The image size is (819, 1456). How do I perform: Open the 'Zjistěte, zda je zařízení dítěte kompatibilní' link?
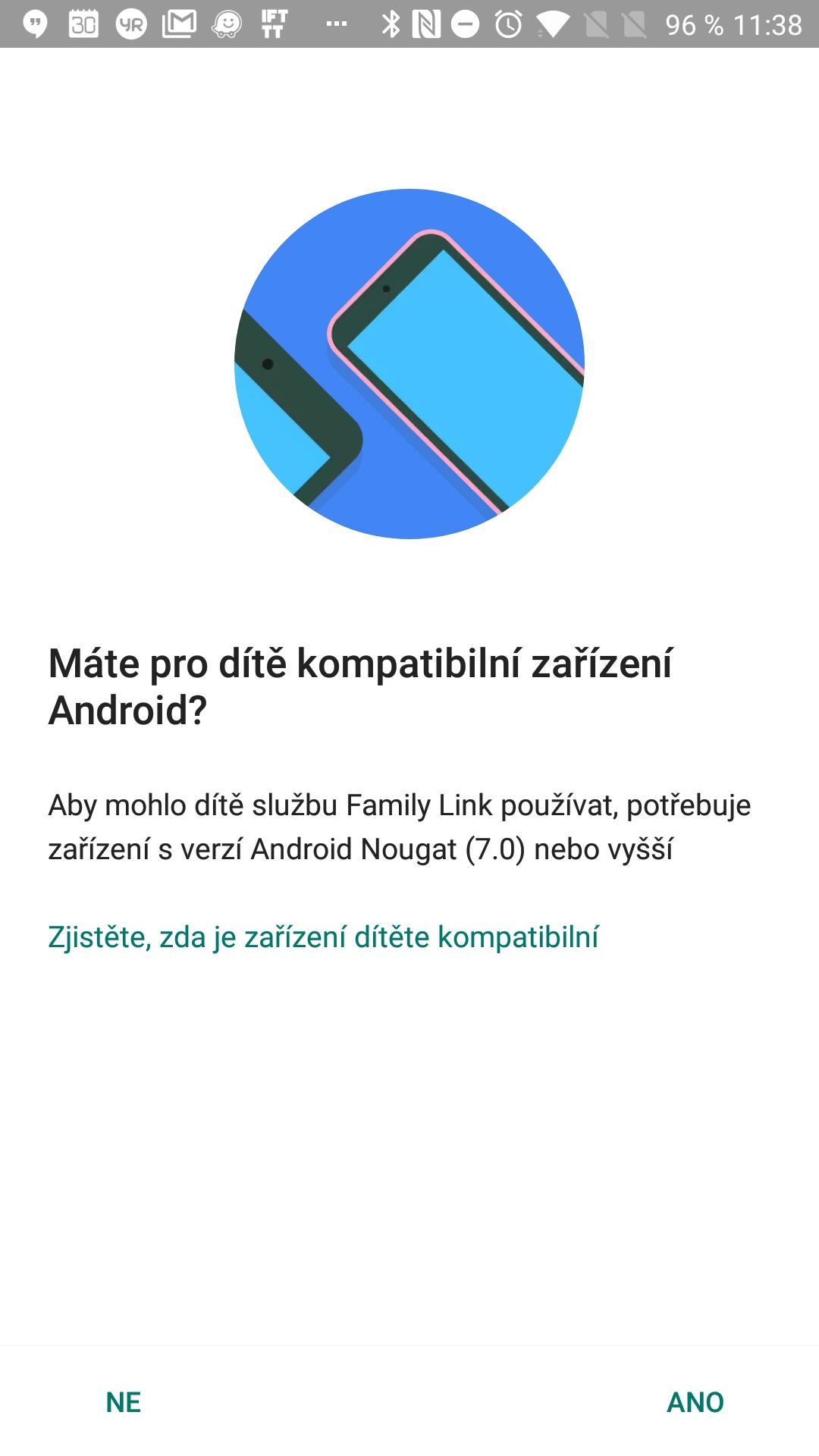(323, 937)
